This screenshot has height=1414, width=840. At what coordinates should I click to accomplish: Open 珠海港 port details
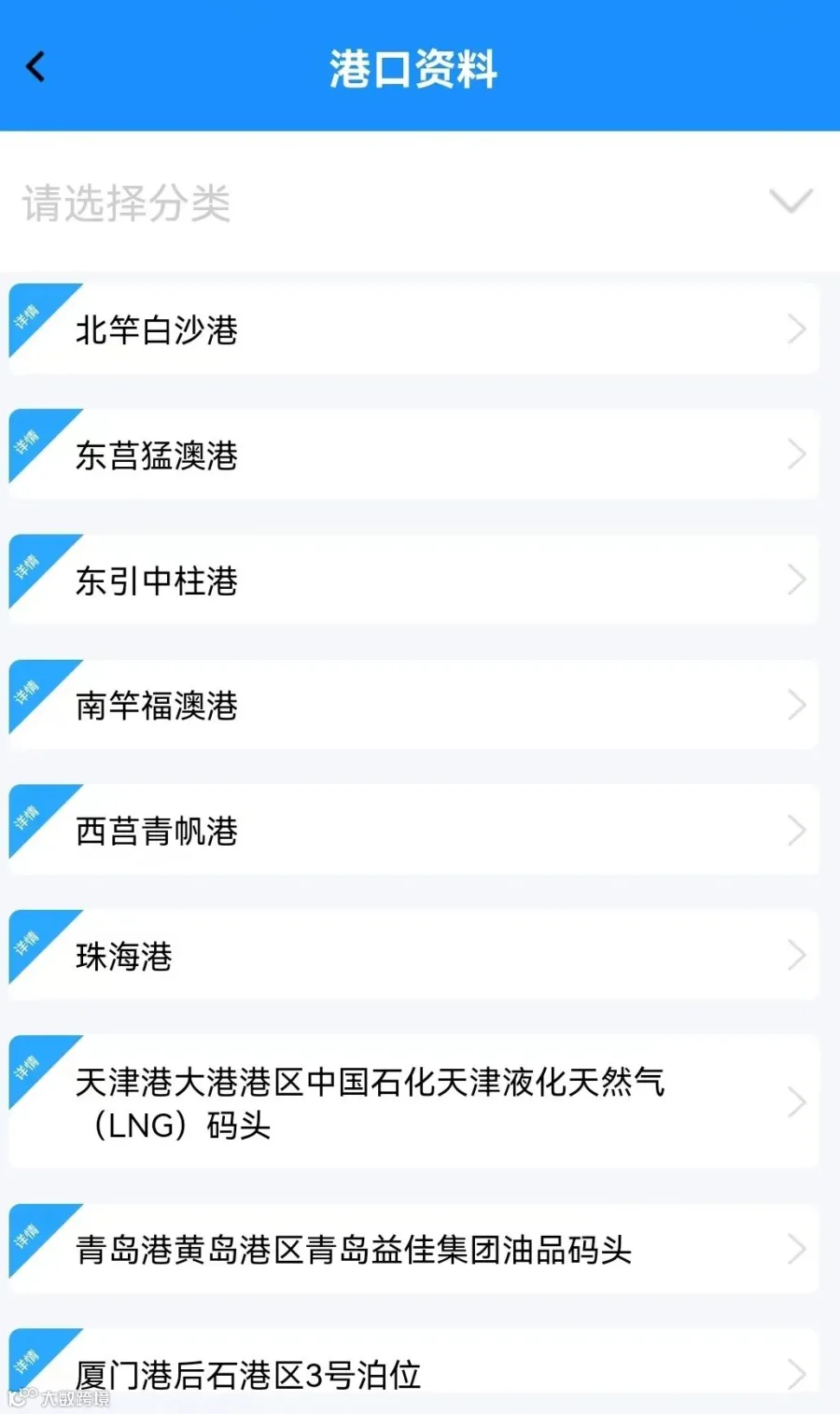(x=413, y=955)
